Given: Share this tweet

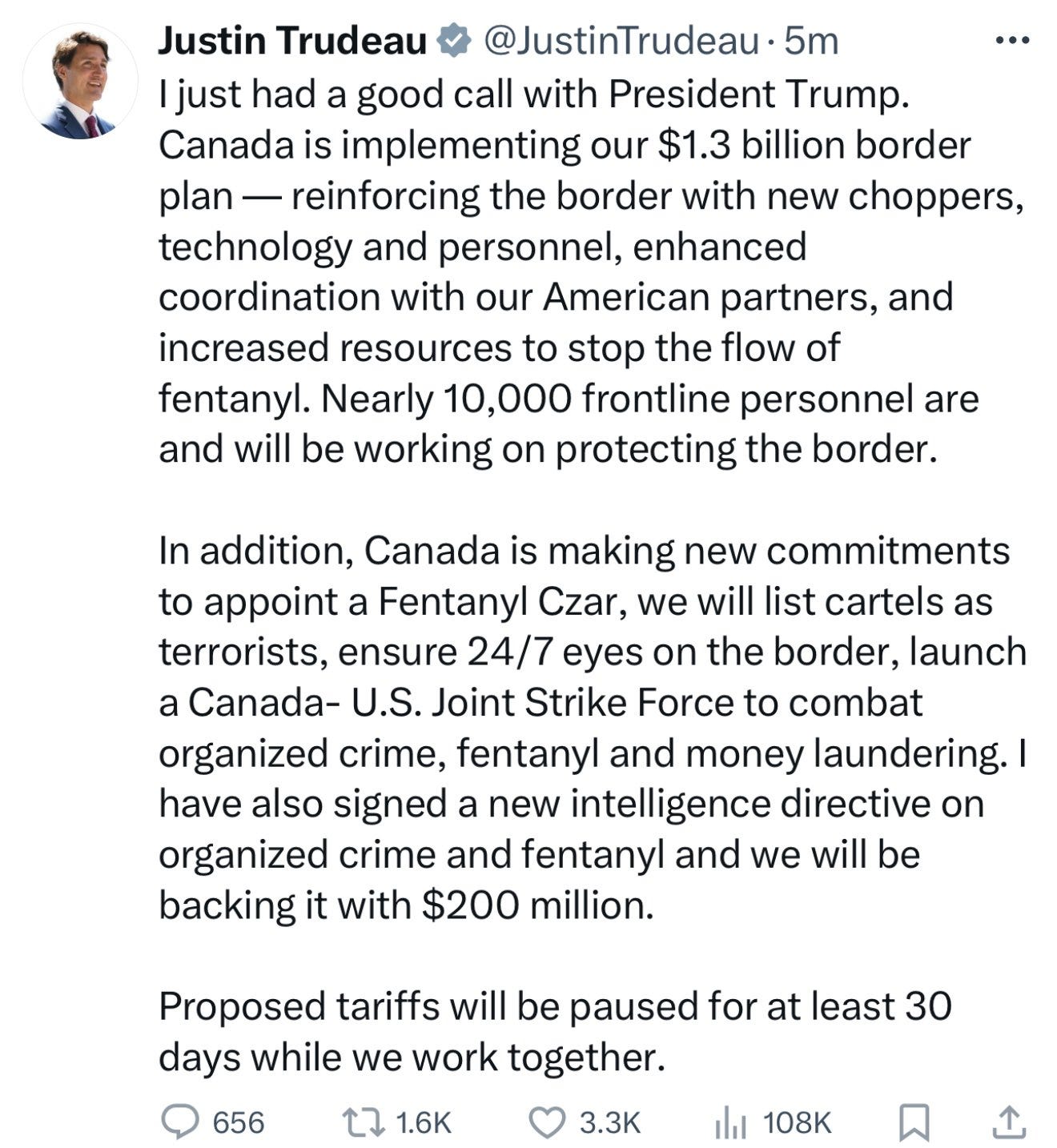Looking at the screenshot, I should click(x=1008, y=1122).
